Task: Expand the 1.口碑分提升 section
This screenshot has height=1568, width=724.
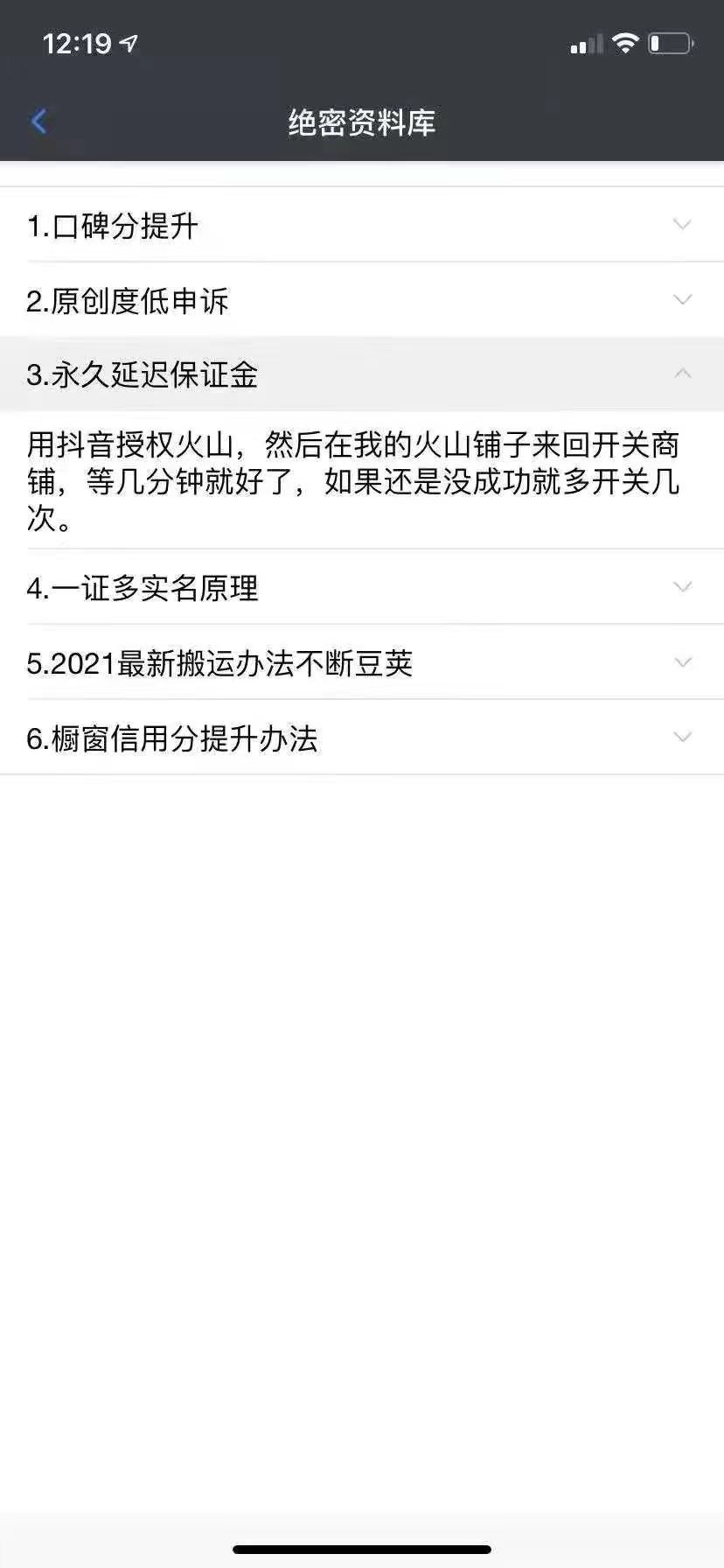Action: click(361, 225)
